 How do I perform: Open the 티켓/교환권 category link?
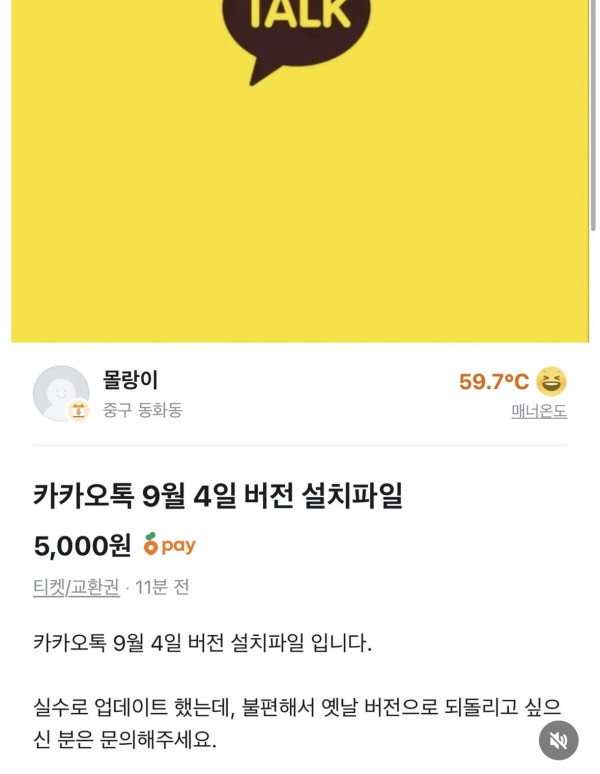click(x=76, y=587)
